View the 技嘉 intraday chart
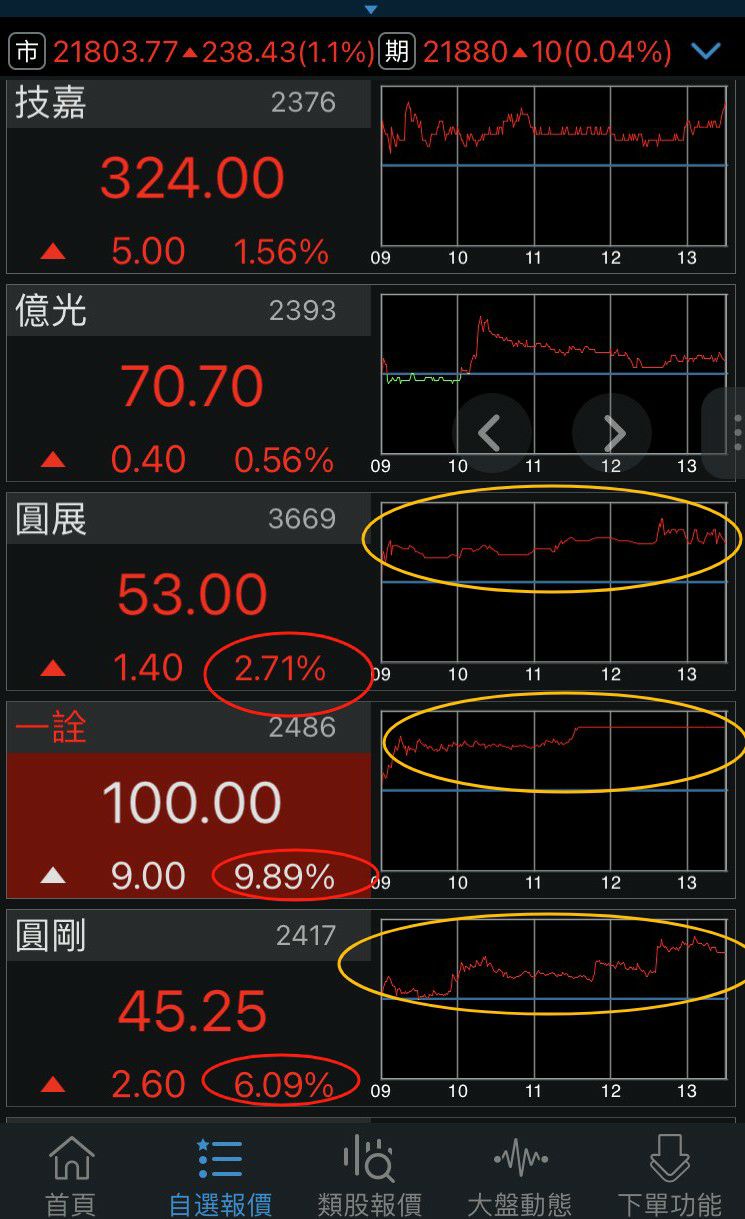 553,165
